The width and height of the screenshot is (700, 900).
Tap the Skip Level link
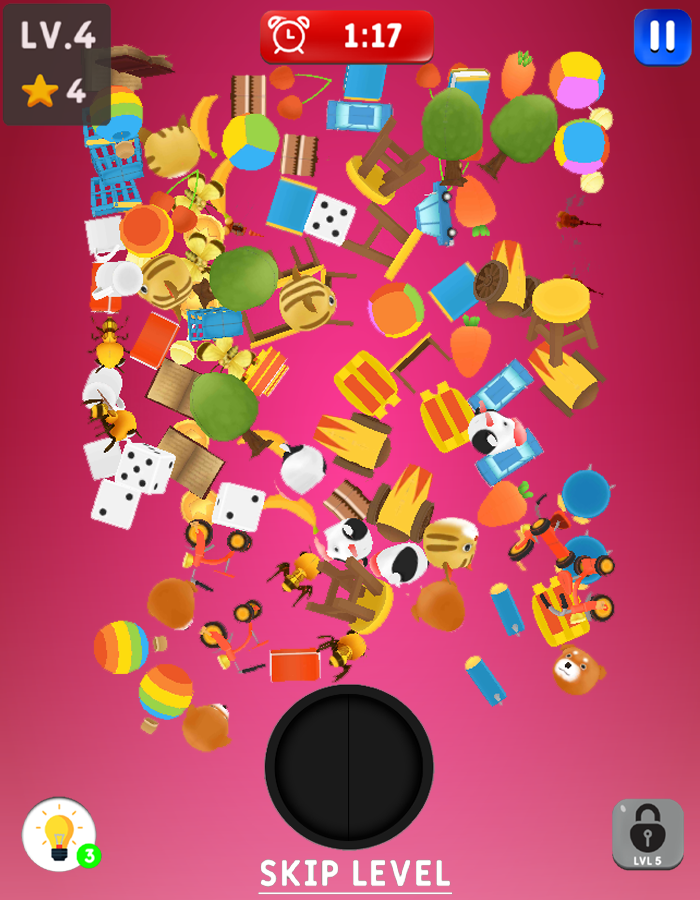(x=355, y=874)
